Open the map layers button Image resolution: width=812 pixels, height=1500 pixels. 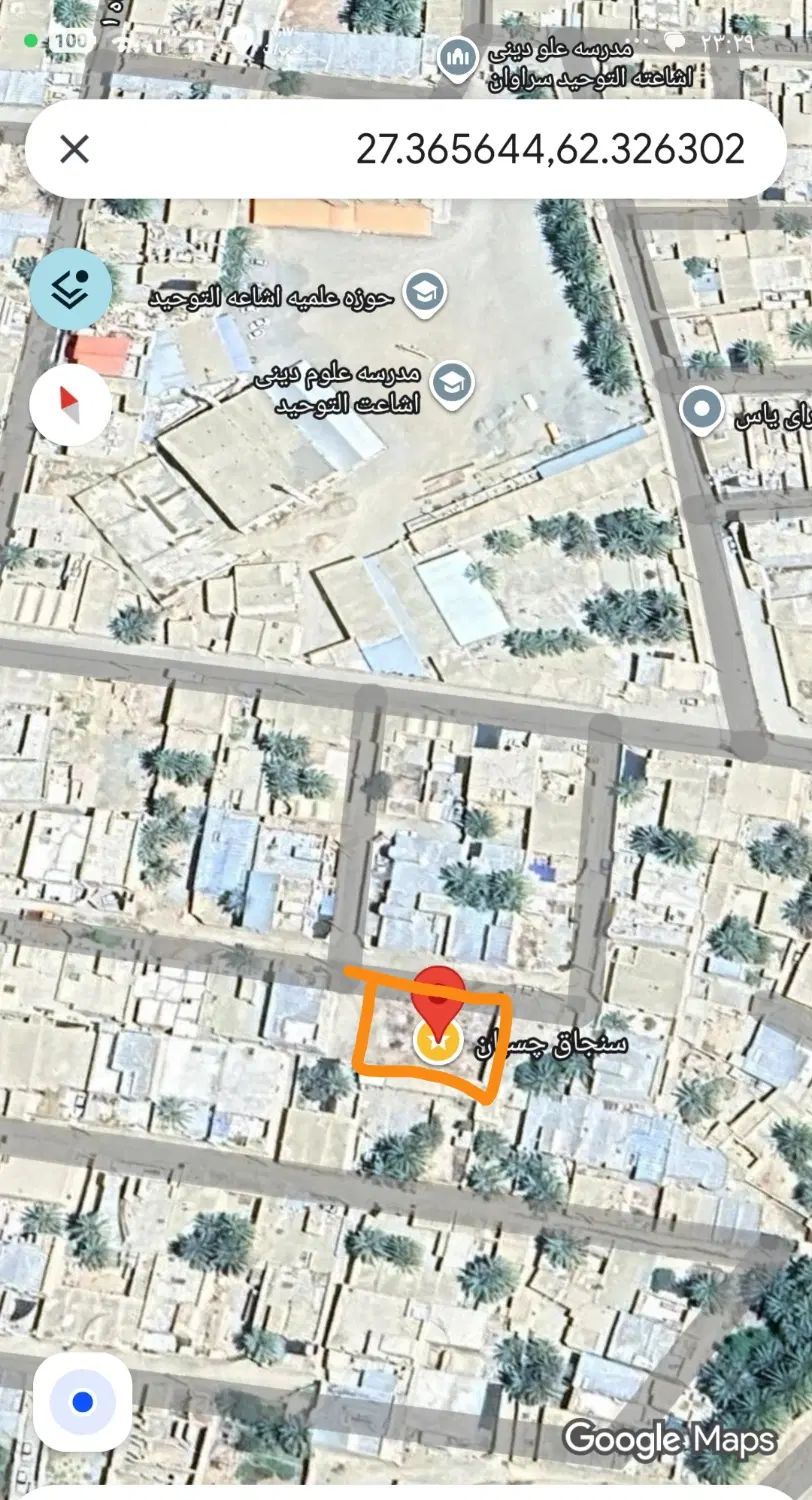70,289
